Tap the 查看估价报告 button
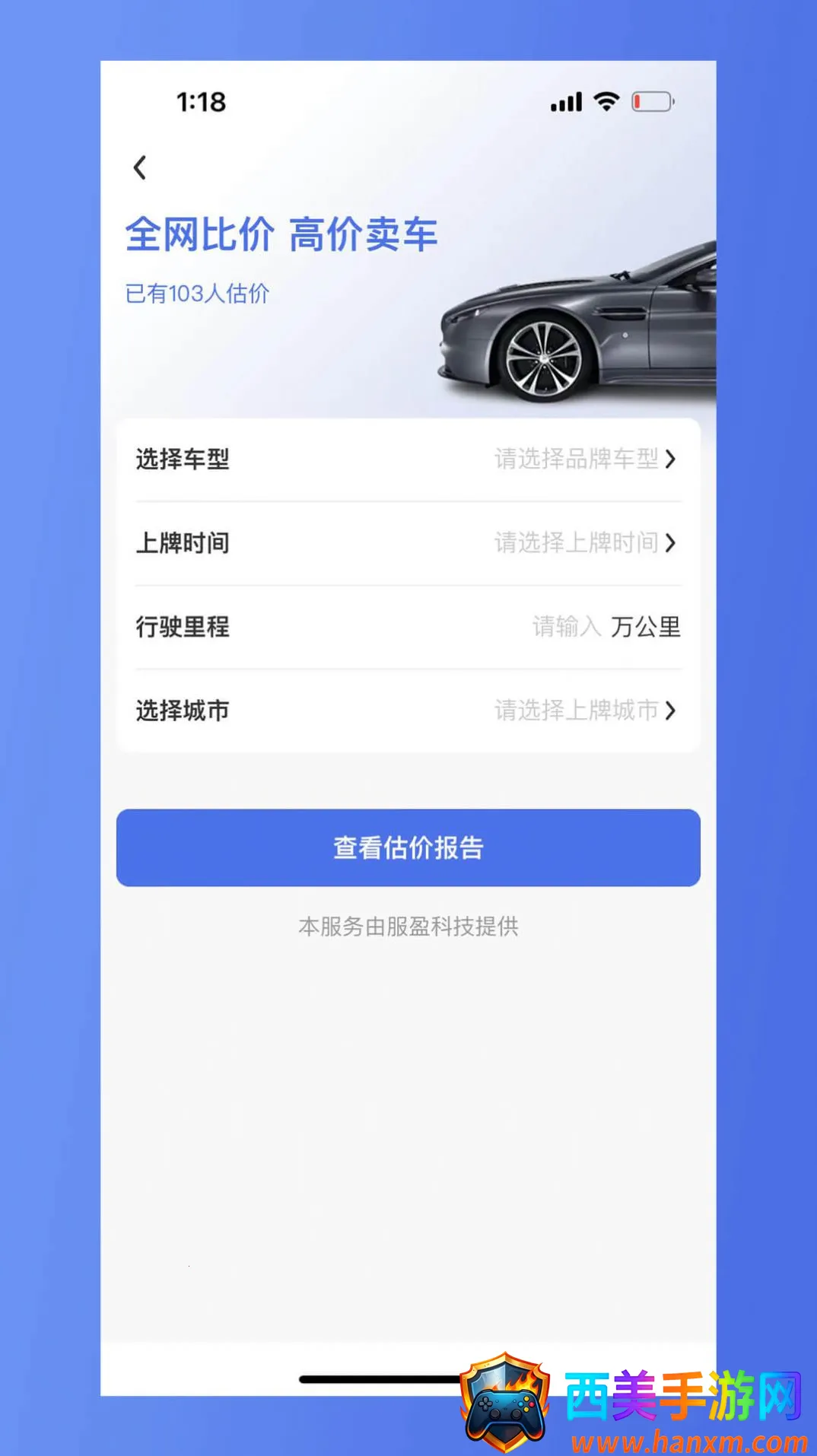817x1456 pixels. [408, 847]
